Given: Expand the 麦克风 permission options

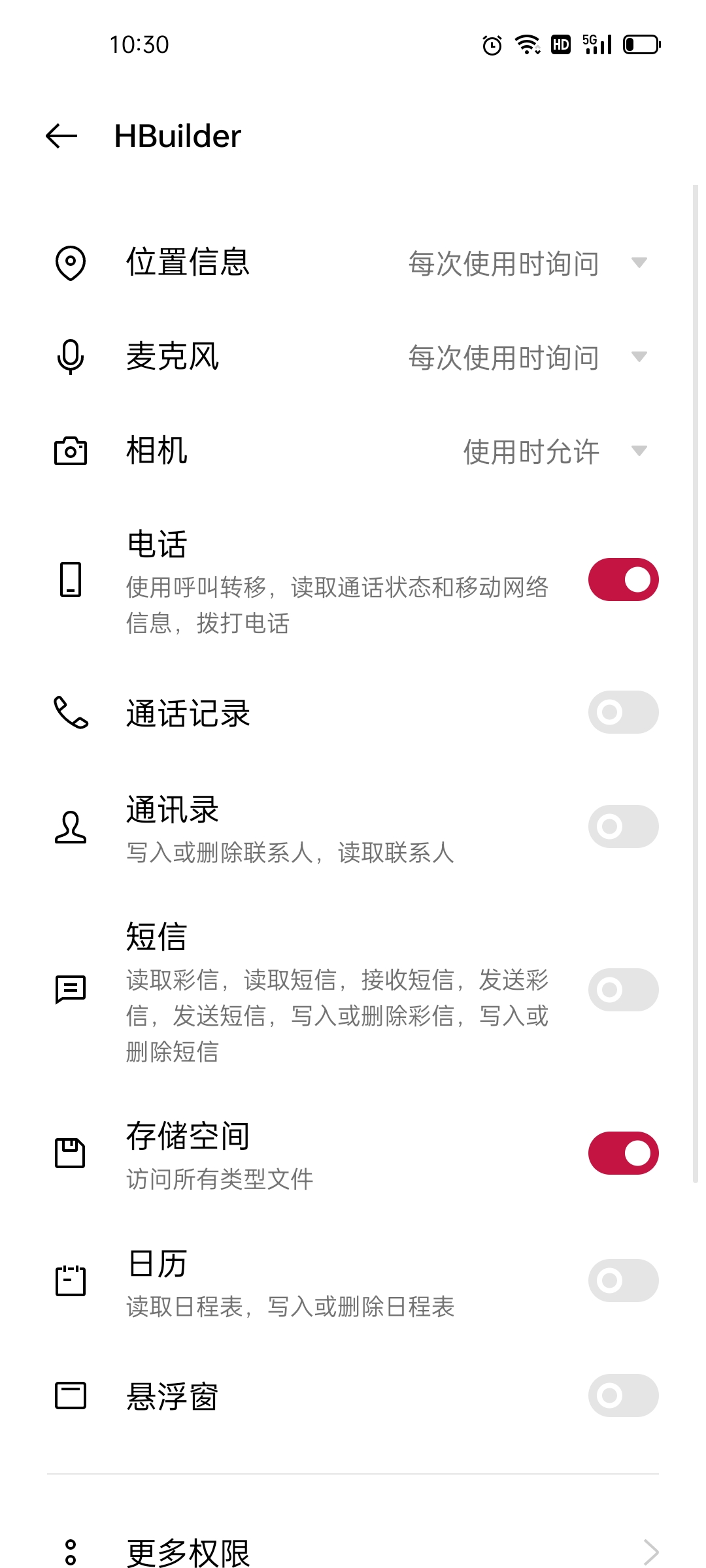Looking at the screenshot, I should pos(639,357).
